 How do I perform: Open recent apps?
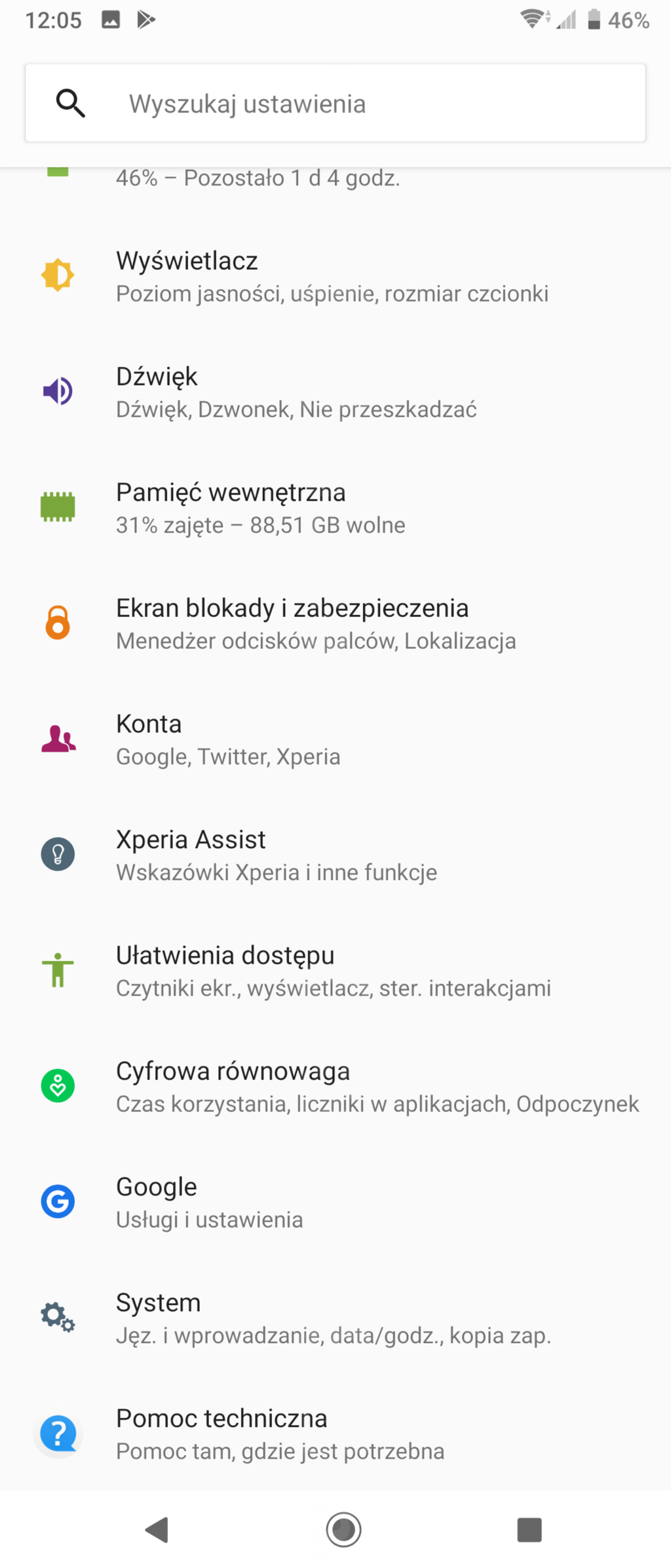(x=529, y=1530)
